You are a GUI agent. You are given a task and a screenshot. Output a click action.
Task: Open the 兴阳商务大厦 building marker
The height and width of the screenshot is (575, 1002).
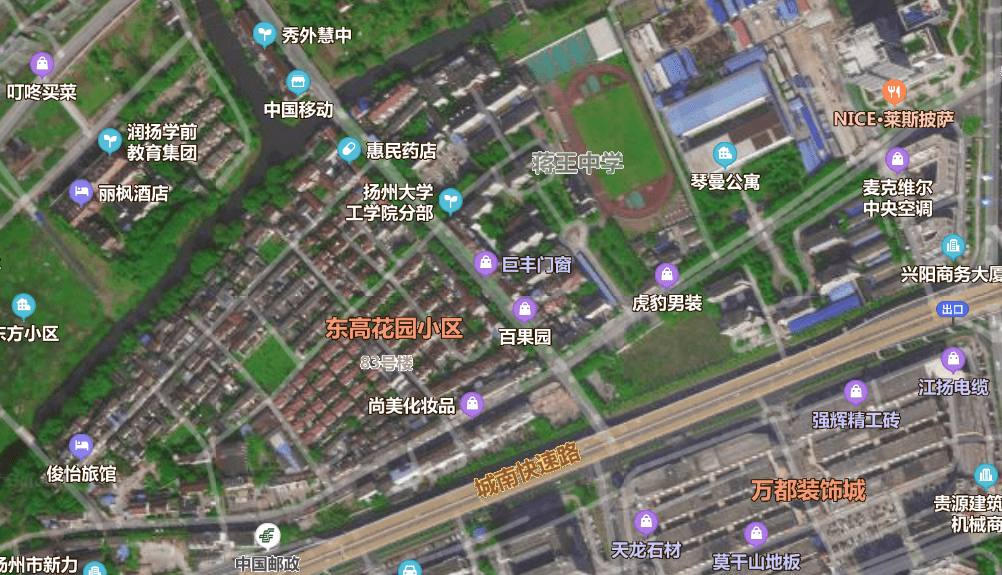click(x=953, y=246)
